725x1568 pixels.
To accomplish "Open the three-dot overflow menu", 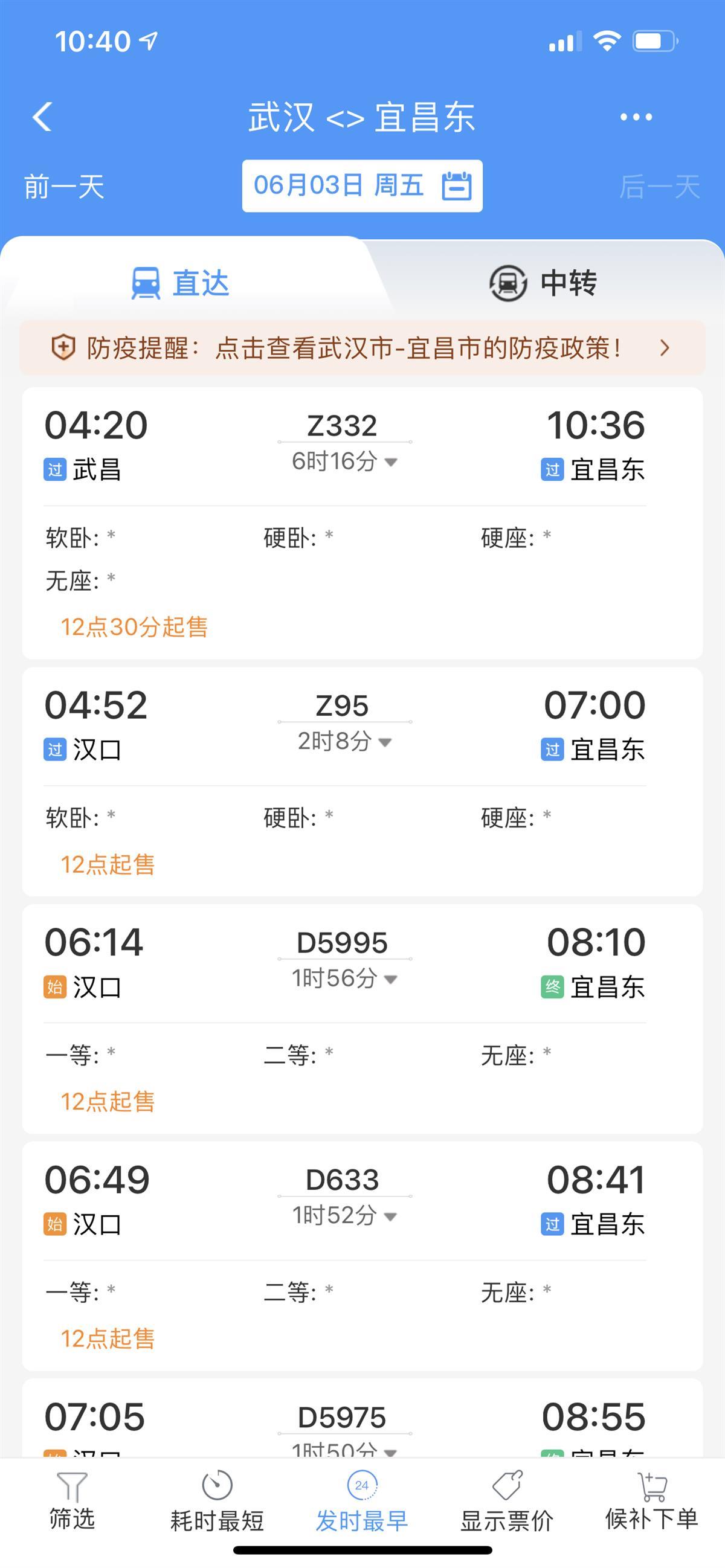I will 636,117.
